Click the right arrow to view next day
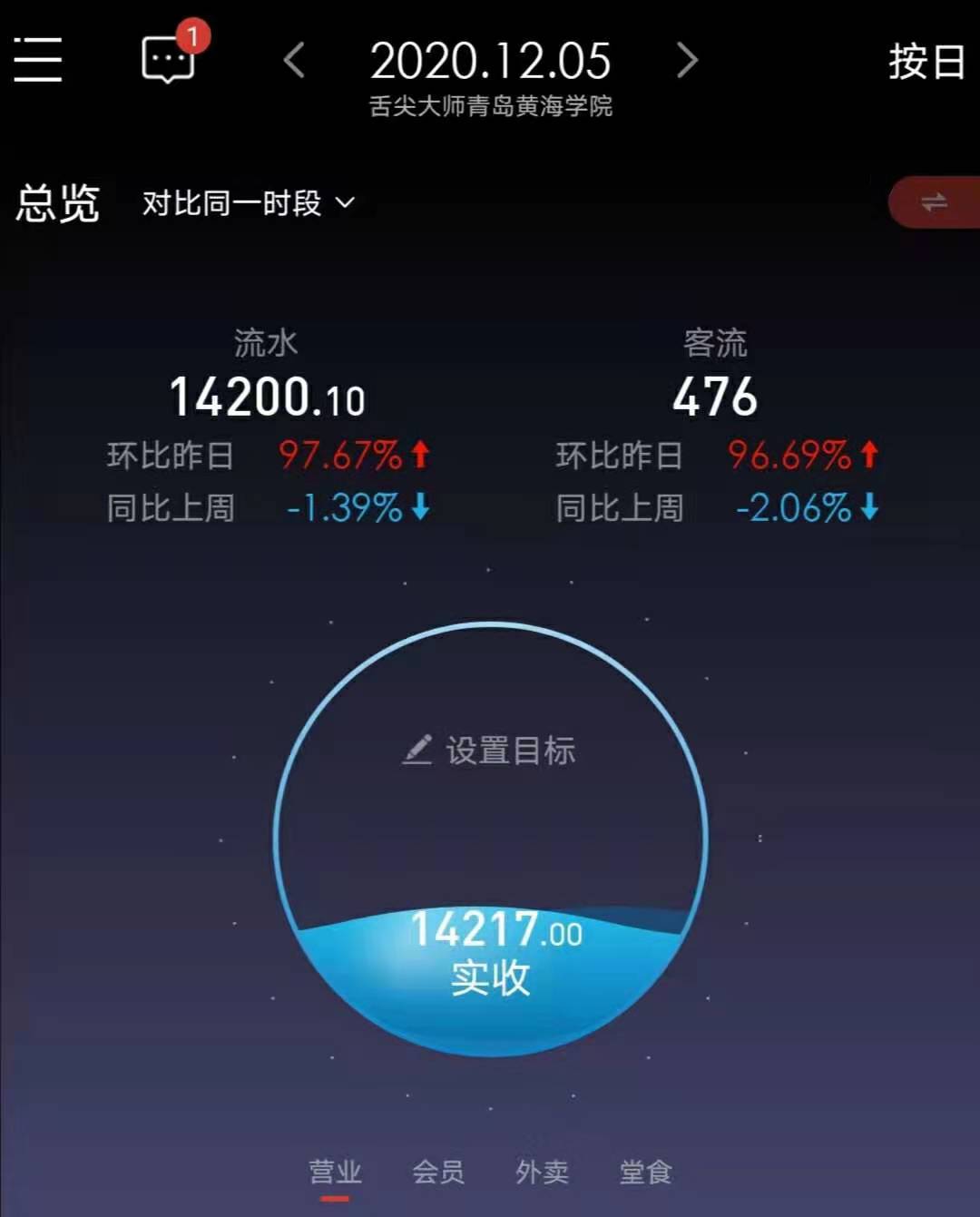The height and width of the screenshot is (1217, 980). coord(687,60)
